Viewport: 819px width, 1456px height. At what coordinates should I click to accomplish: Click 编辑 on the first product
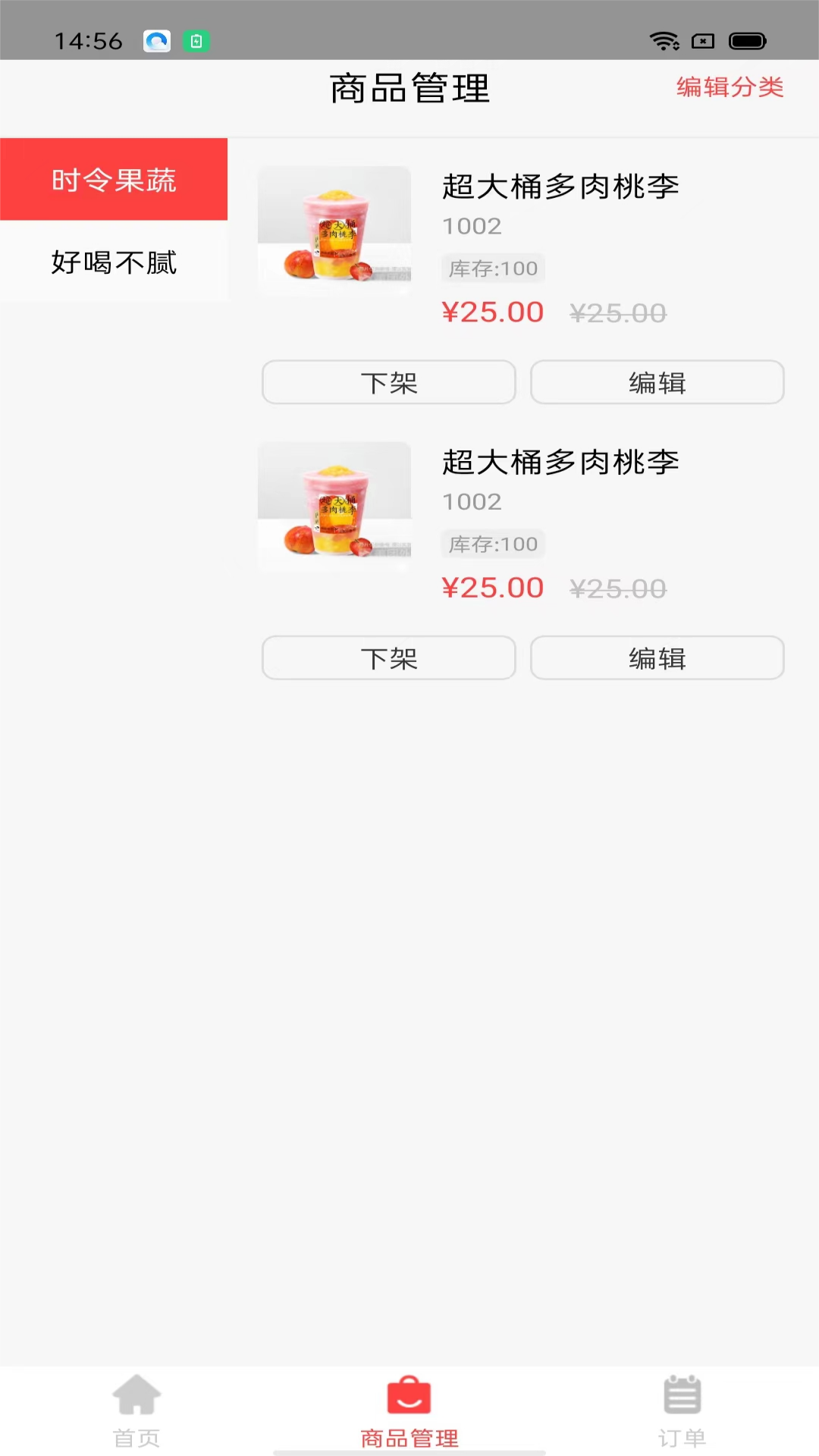coord(657,382)
